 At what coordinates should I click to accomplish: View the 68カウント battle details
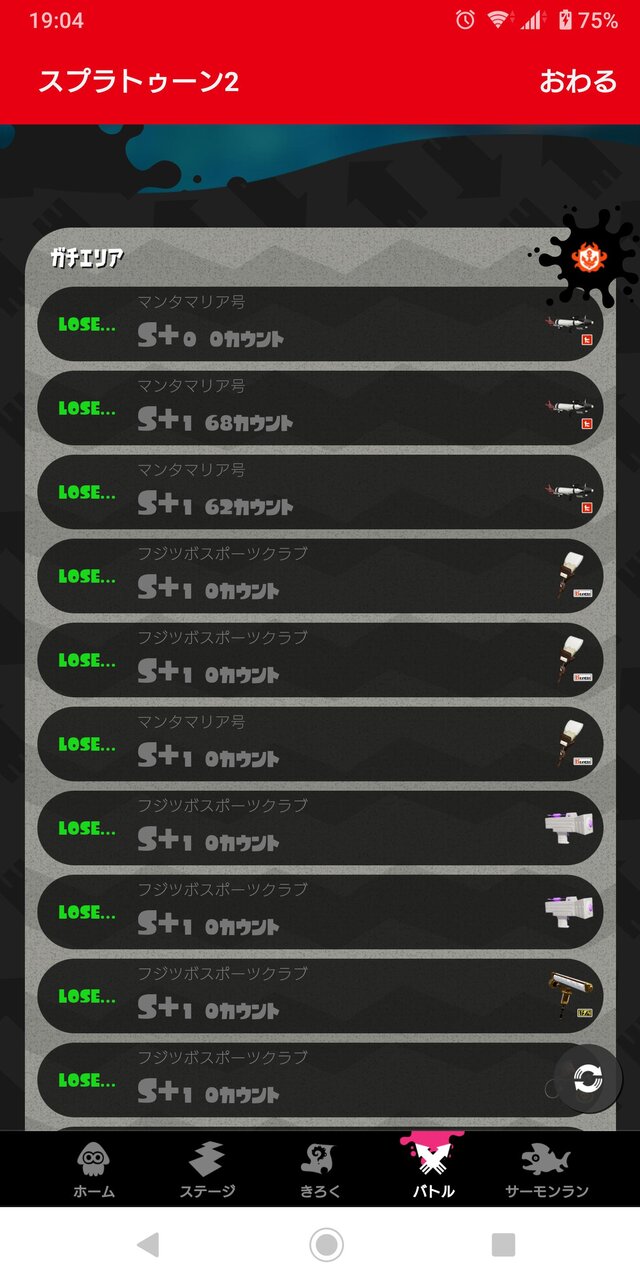(320, 408)
